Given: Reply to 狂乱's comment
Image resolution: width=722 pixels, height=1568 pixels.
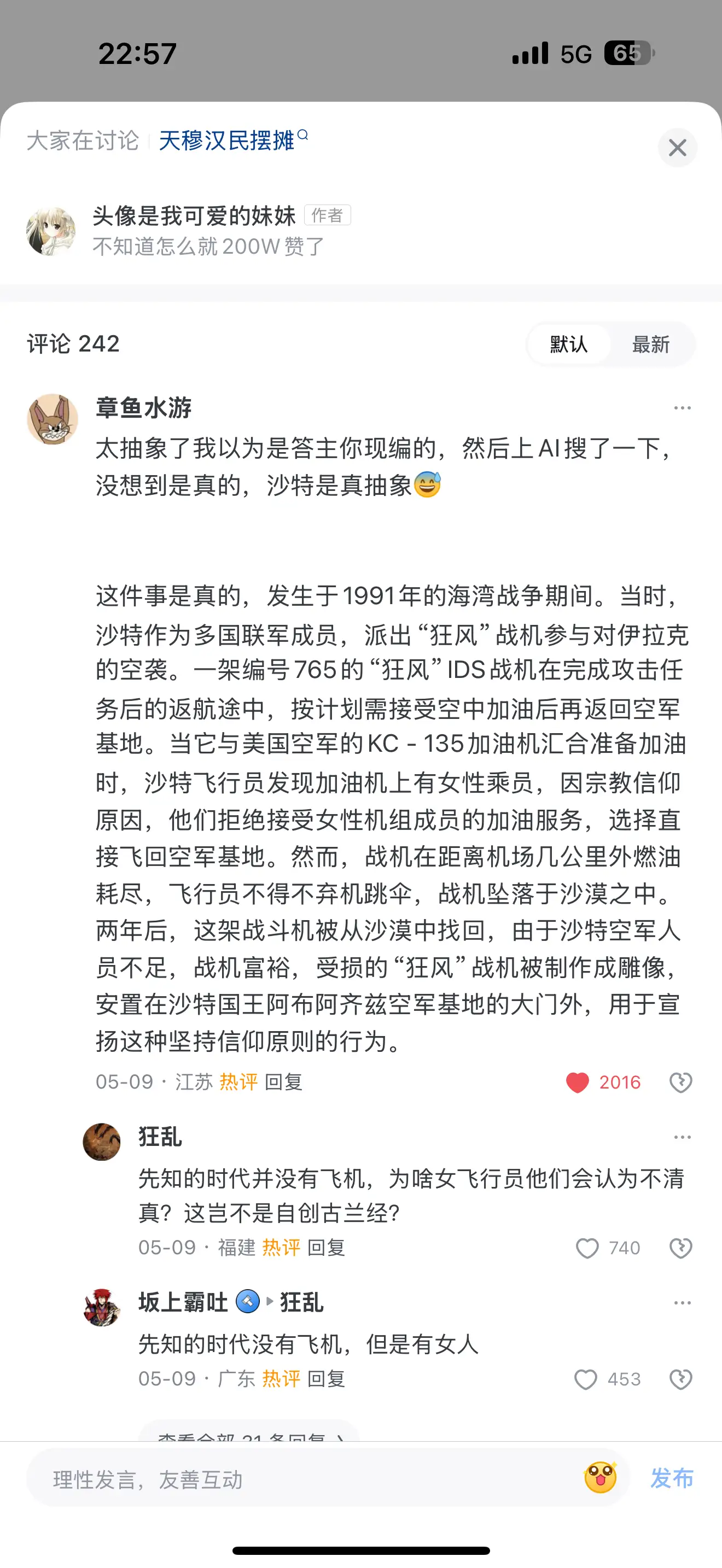Looking at the screenshot, I should pos(327,1248).
